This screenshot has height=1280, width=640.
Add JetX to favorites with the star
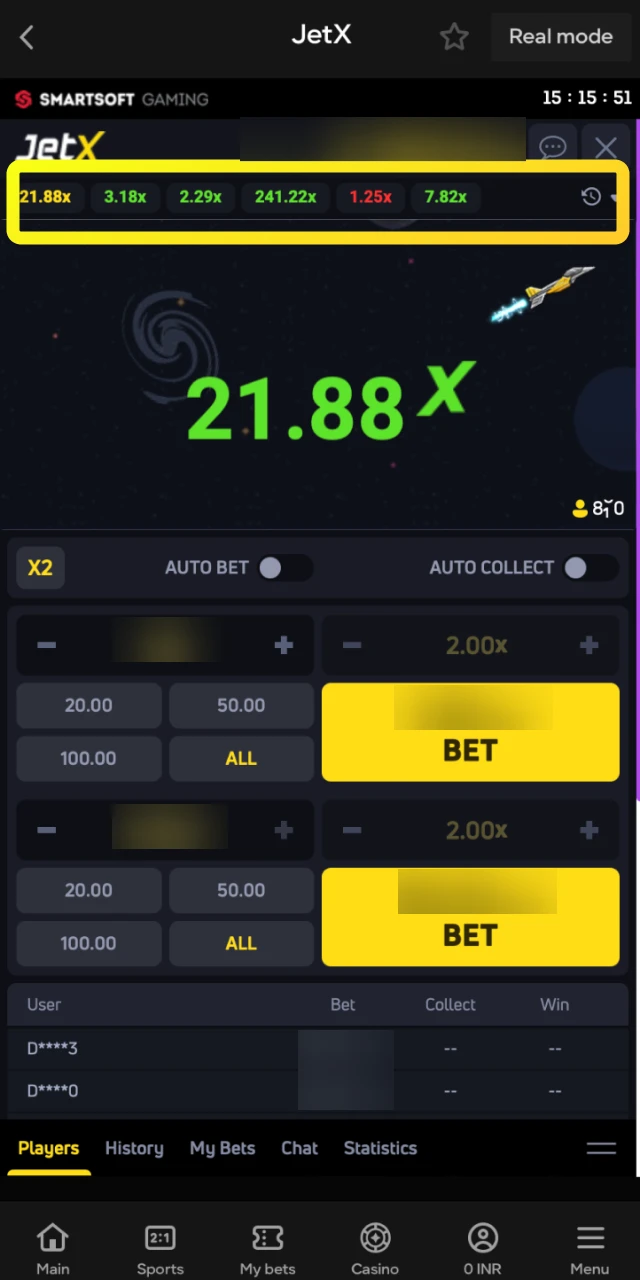coord(454,37)
